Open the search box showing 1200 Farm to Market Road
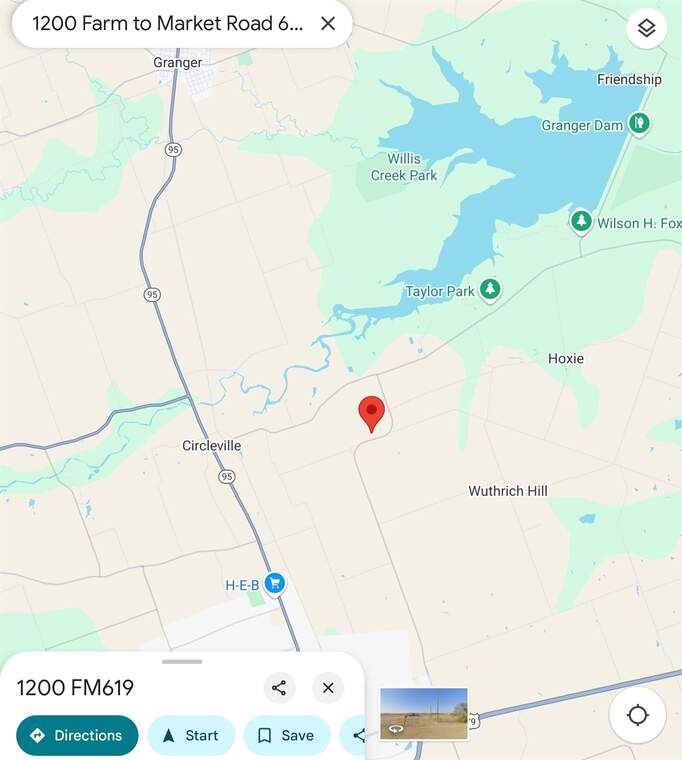Image resolution: width=682 pixels, height=760 pixels. coord(167,24)
